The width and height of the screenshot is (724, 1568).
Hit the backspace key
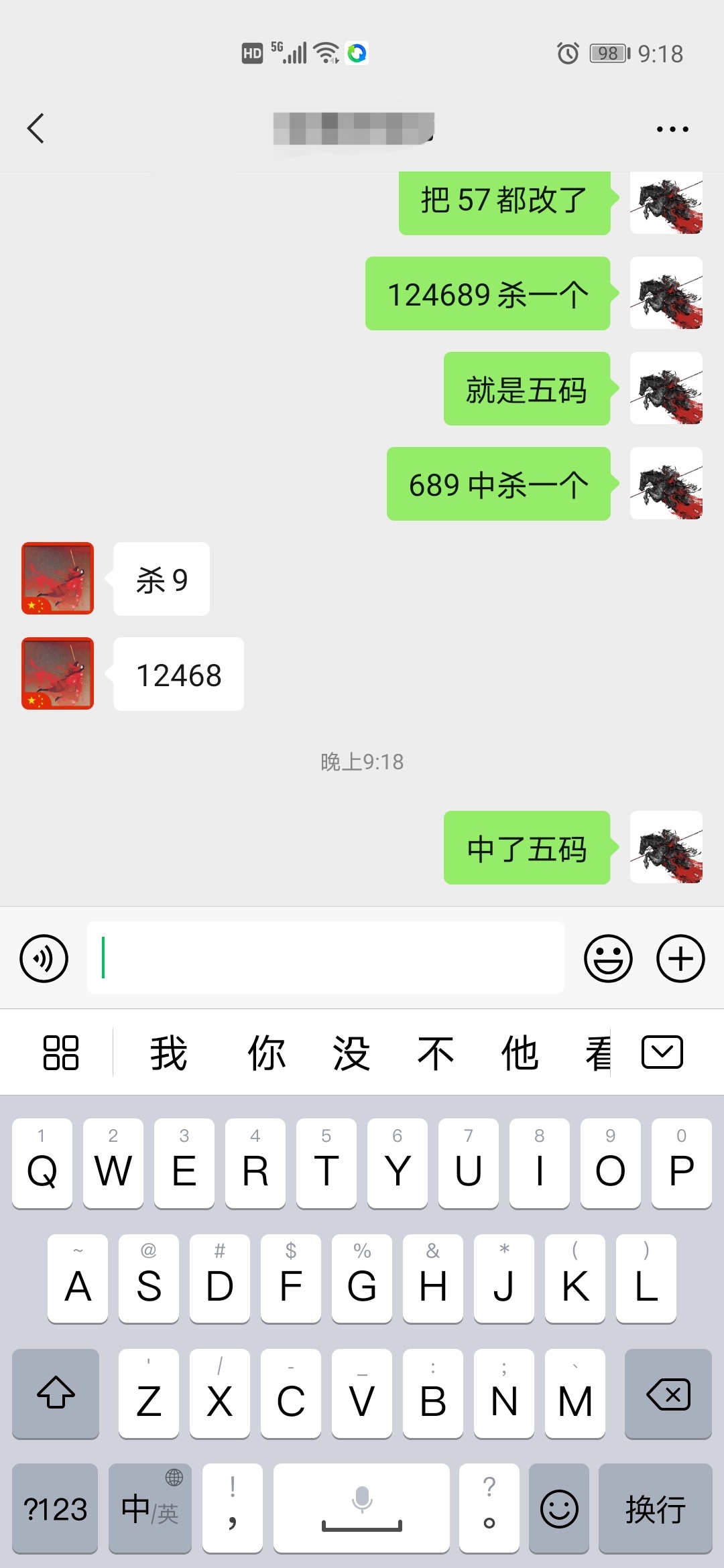tap(668, 1394)
